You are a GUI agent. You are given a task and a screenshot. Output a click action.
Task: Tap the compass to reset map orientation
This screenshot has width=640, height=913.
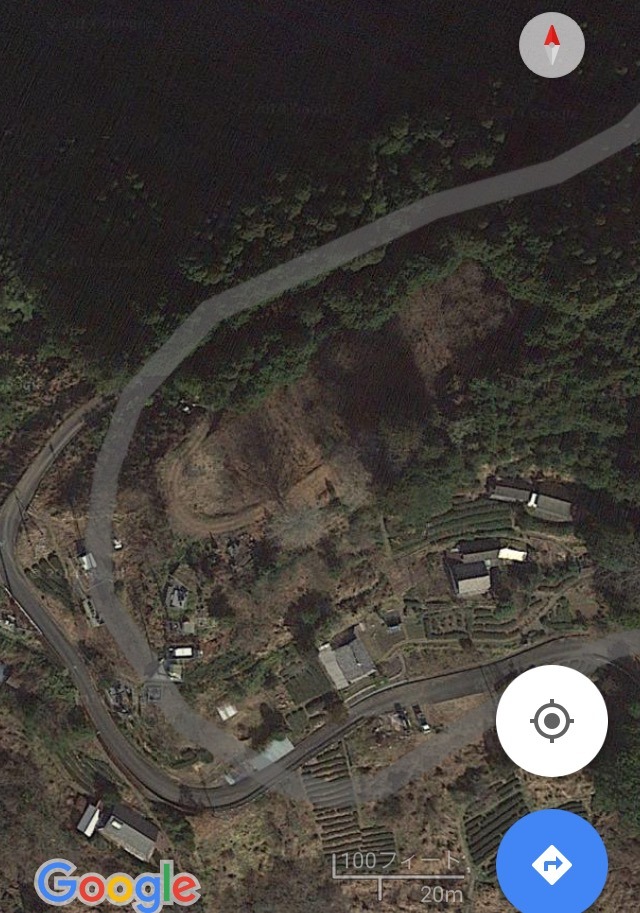click(552, 46)
